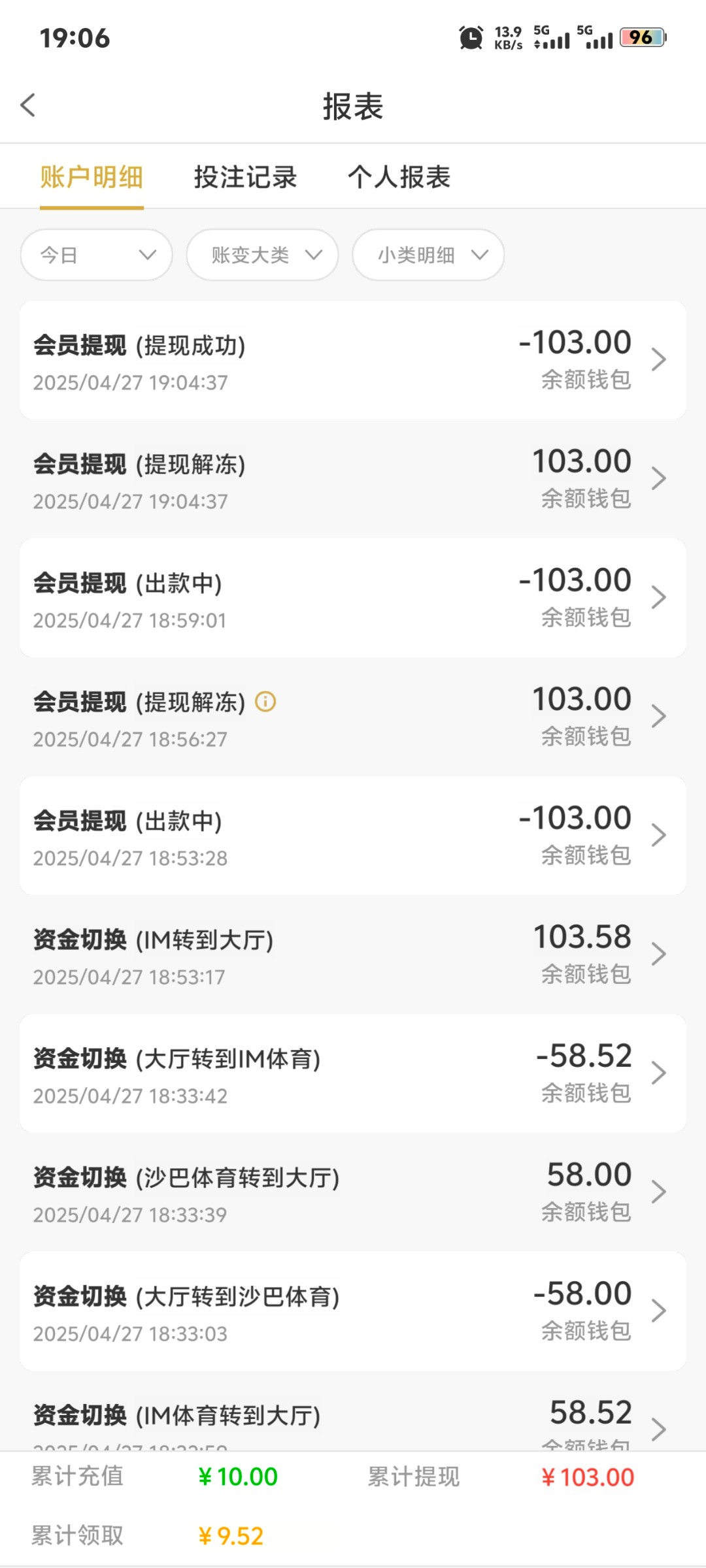Open the IM体育转到大厅 record of 58.52

point(353,1411)
